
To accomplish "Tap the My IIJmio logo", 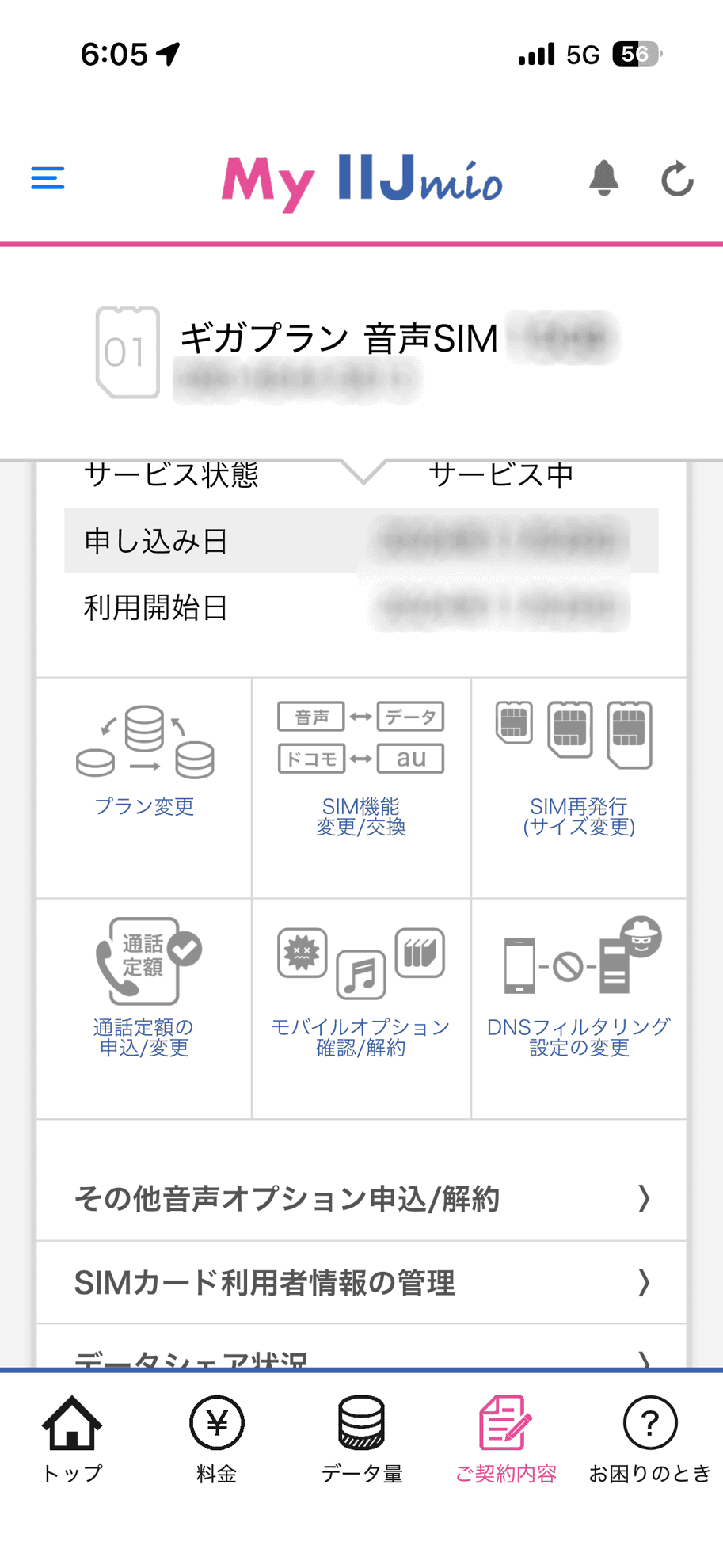I will pos(361,181).
